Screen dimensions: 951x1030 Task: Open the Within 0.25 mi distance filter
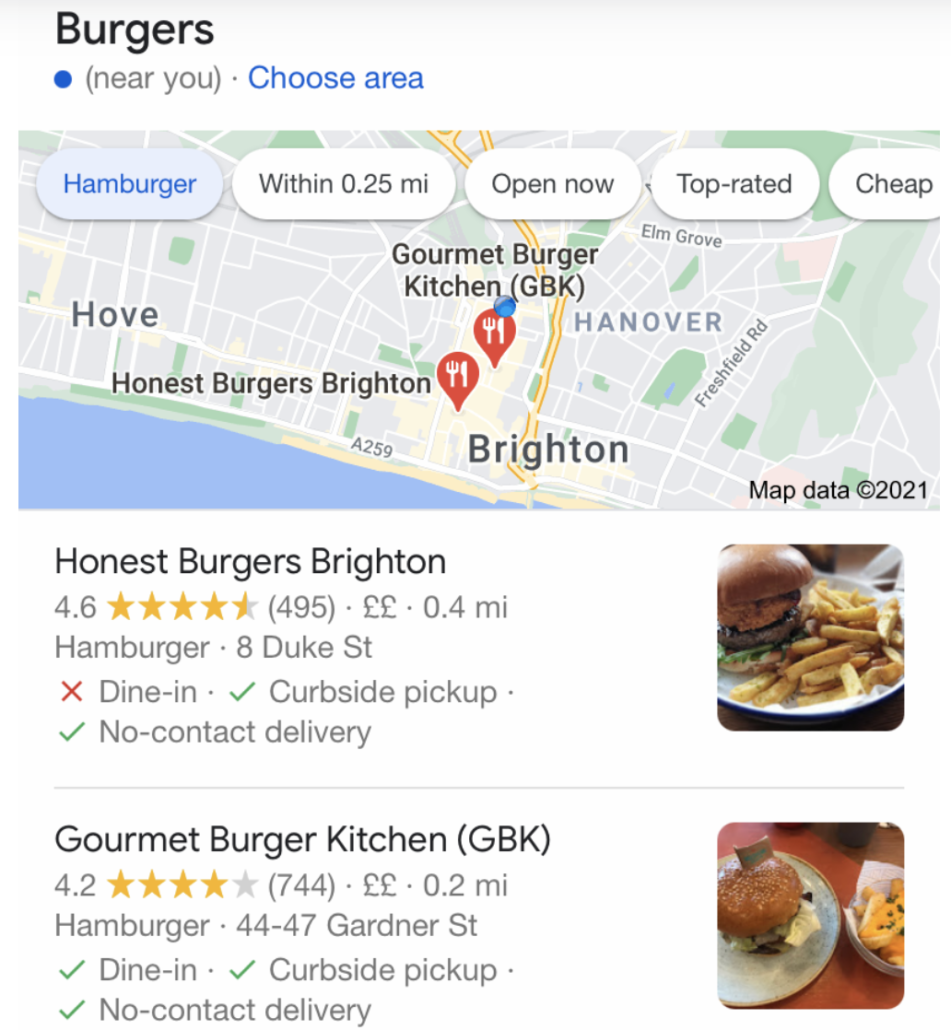tap(343, 184)
